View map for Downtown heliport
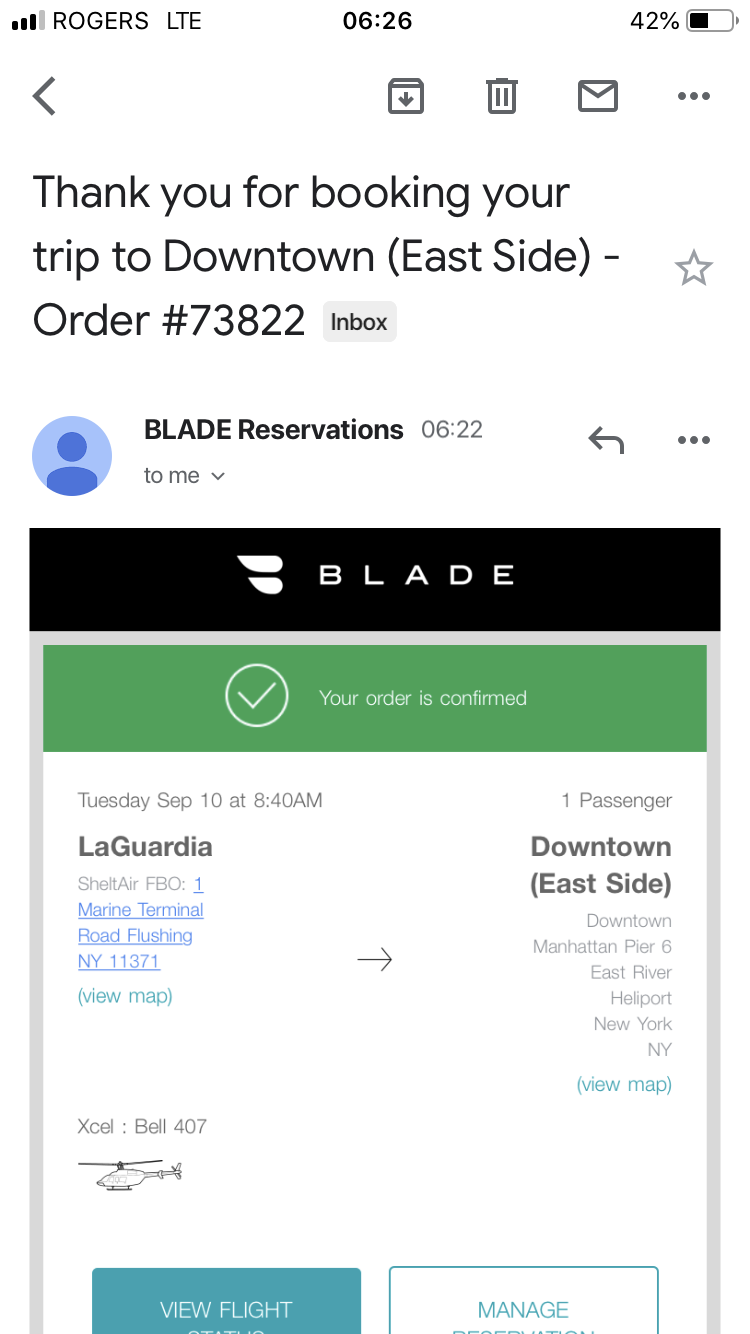Viewport: 750px width, 1334px height. tap(624, 1084)
